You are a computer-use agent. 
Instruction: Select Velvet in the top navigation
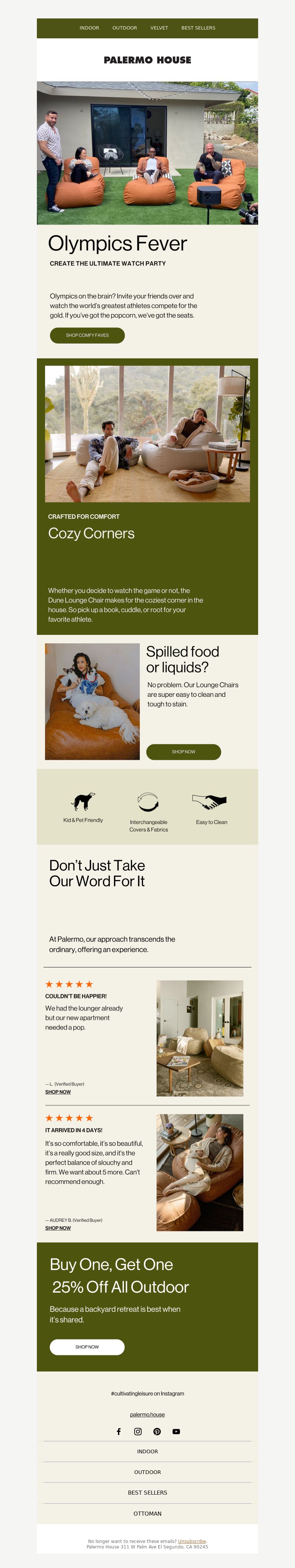tap(159, 28)
